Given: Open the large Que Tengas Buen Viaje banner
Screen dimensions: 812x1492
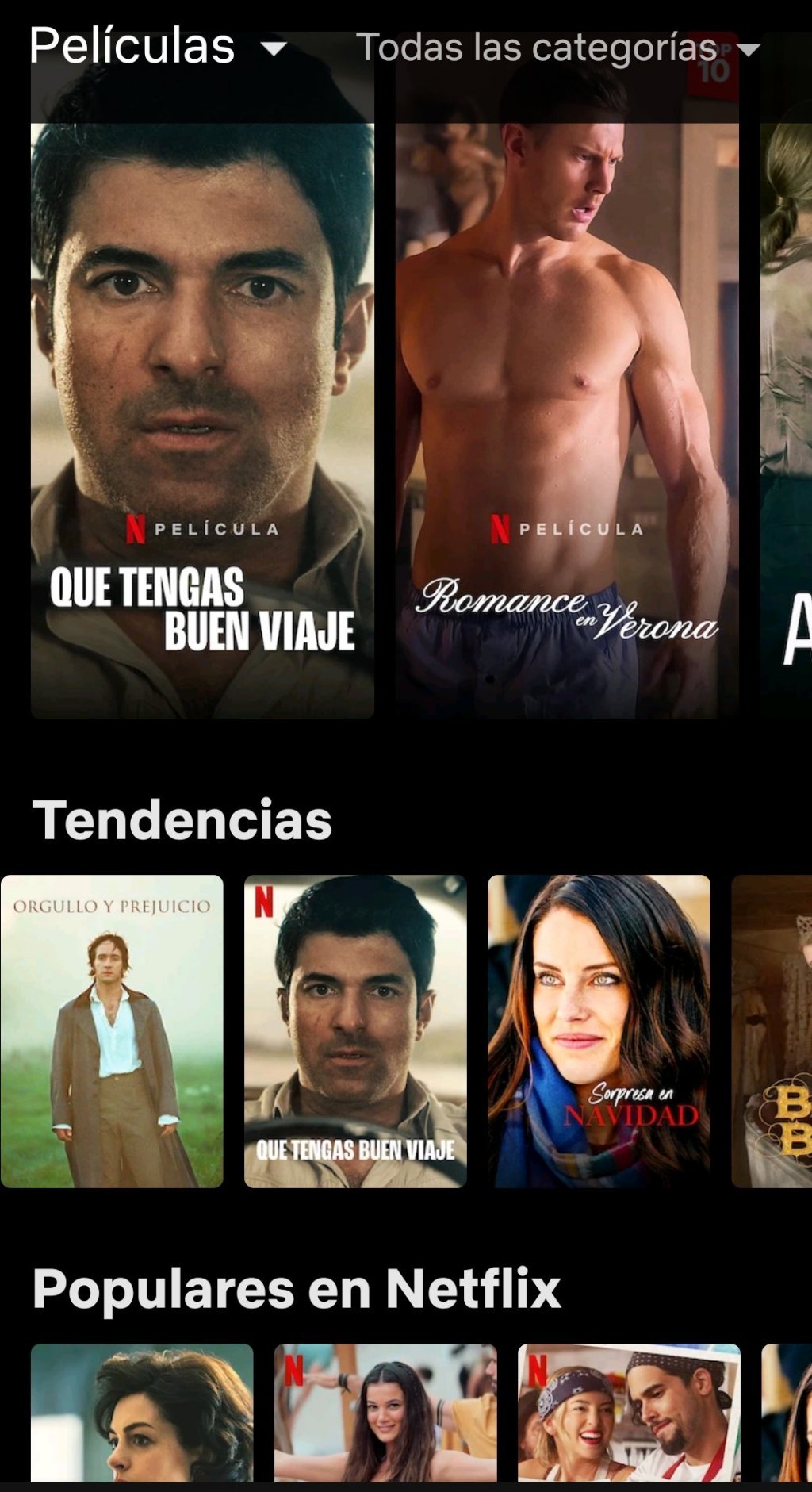Looking at the screenshot, I should [202, 375].
